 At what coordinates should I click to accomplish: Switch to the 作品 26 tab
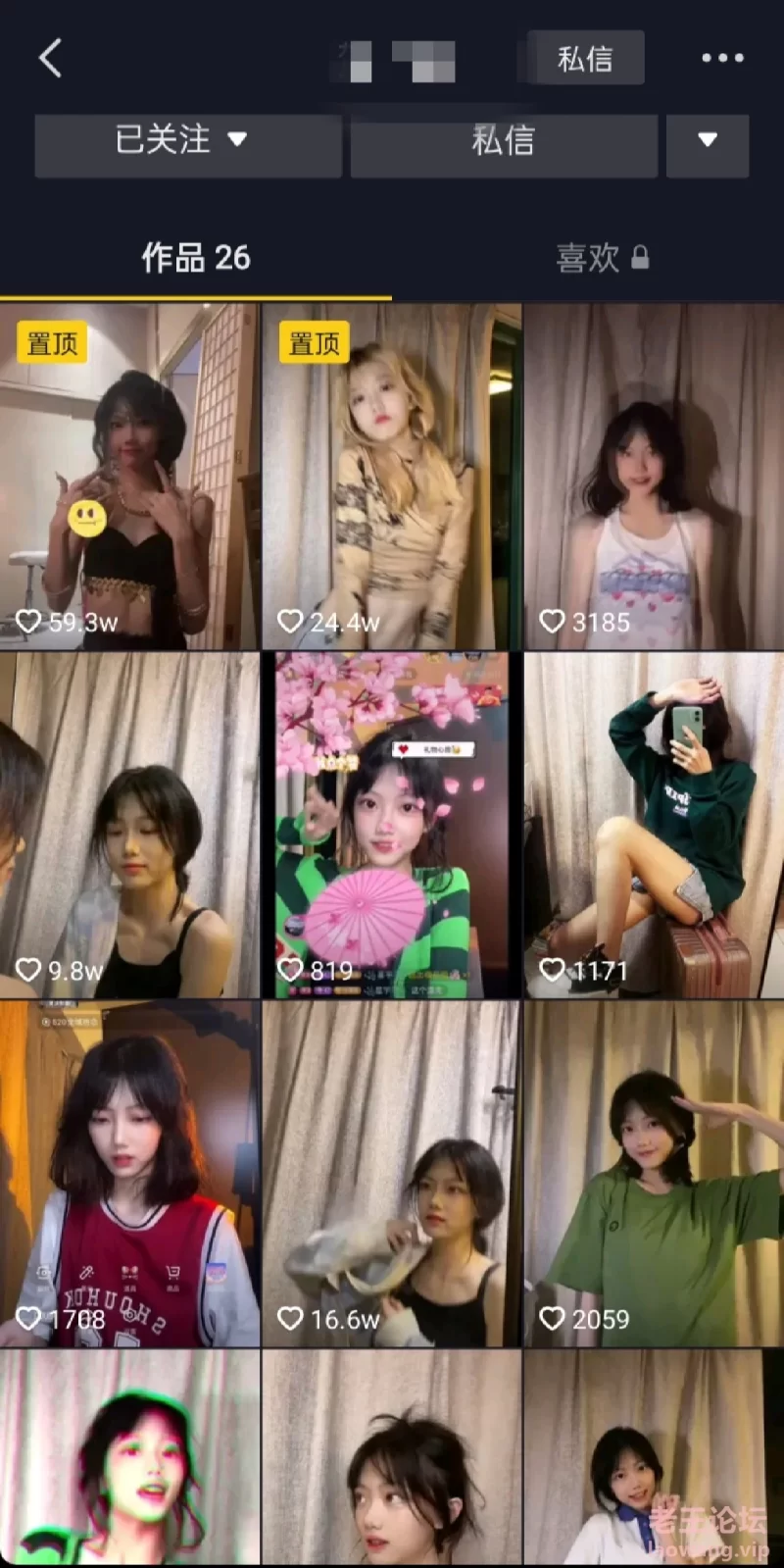(x=196, y=259)
